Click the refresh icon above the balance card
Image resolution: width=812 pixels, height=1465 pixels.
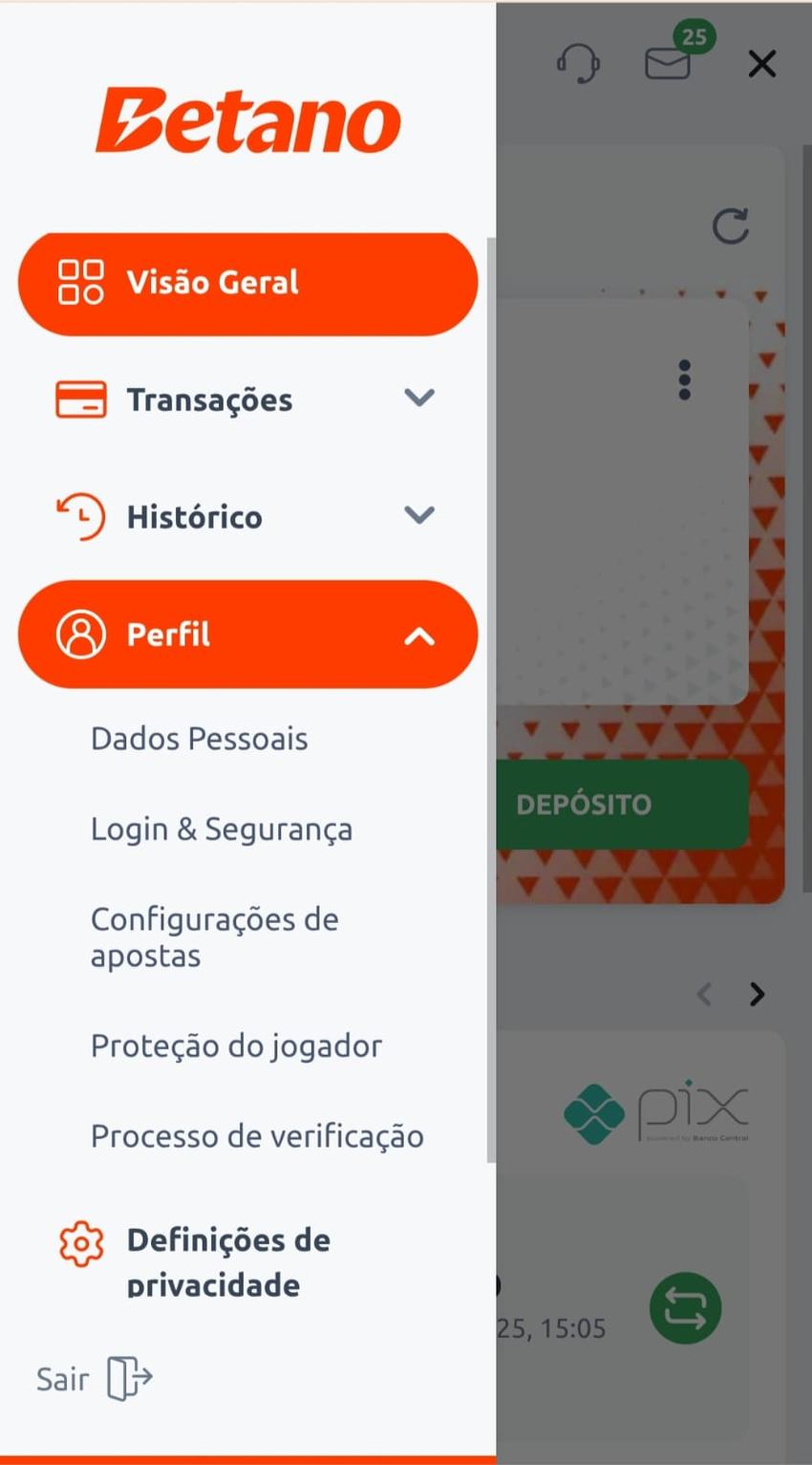pyautogui.click(x=732, y=226)
